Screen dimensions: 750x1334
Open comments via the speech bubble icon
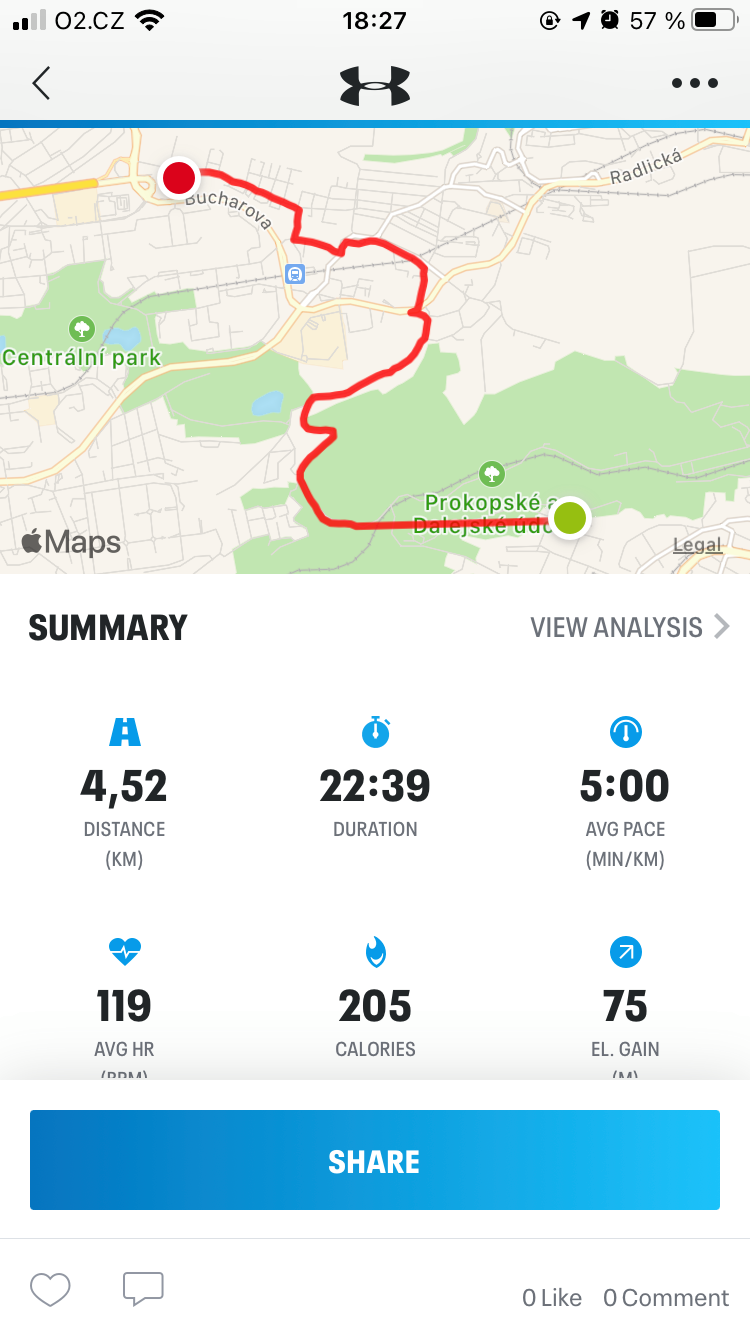click(143, 1288)
